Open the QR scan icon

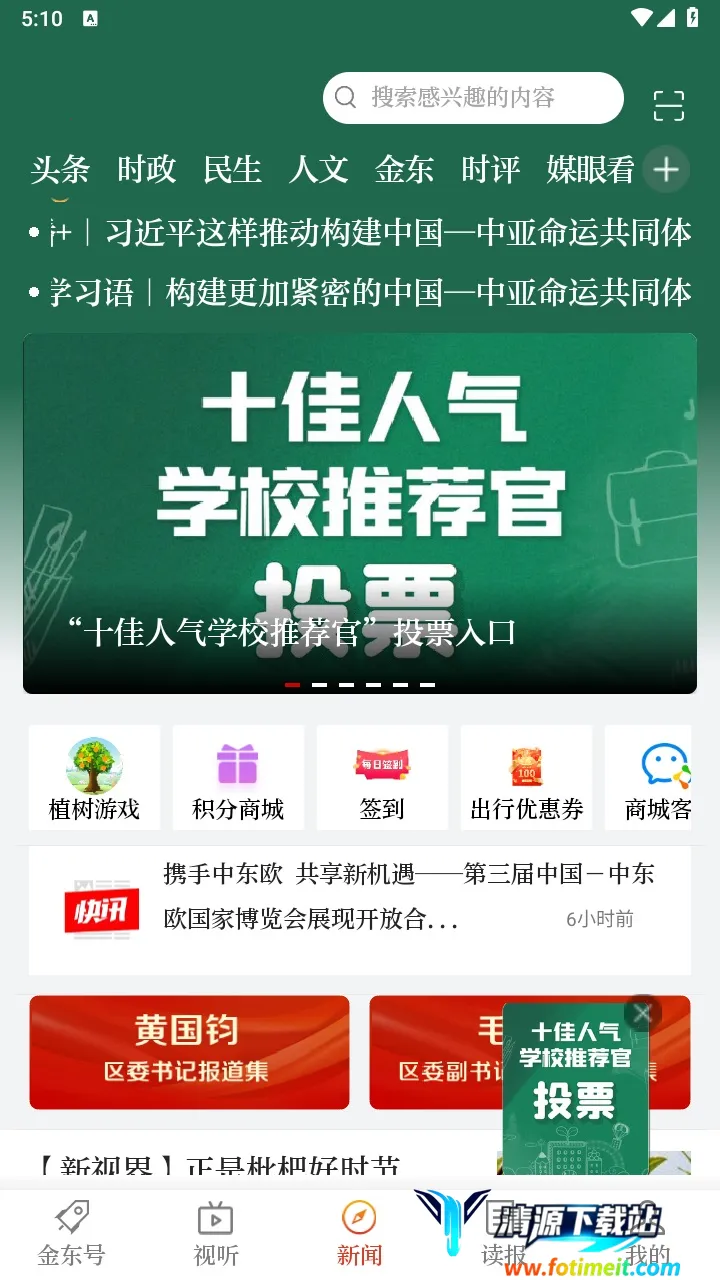coord(668,105)
